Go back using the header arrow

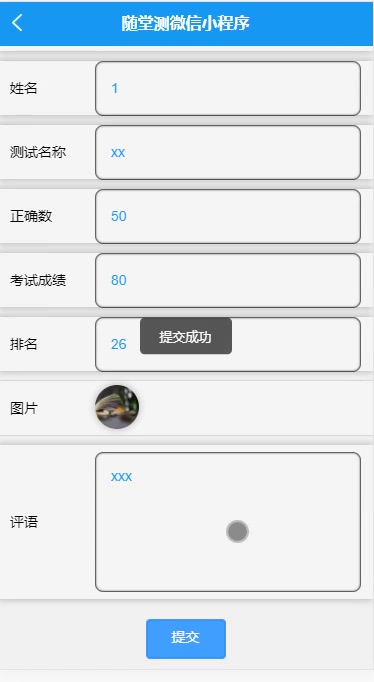(x=17, y=23)
